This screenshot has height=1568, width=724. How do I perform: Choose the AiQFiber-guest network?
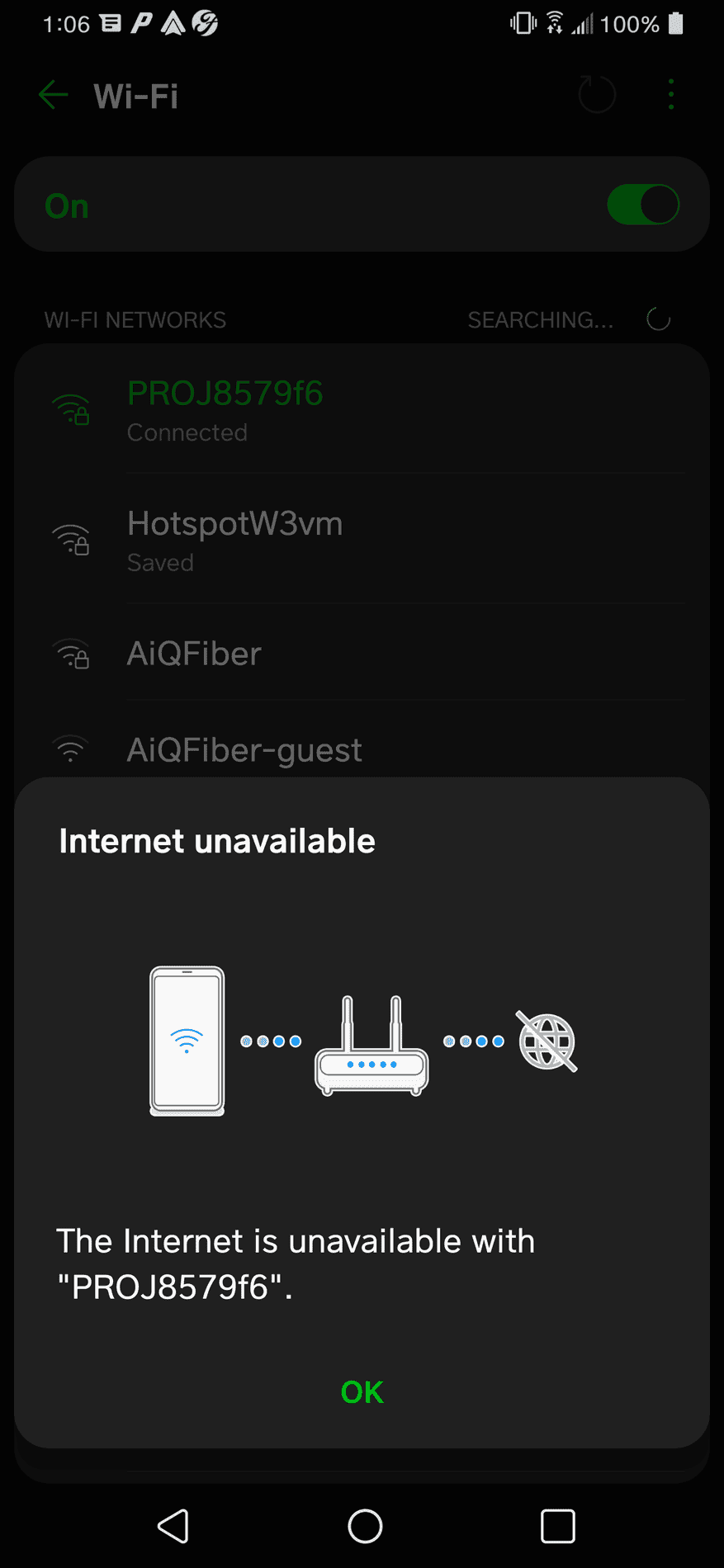click(x=244, y=749)
